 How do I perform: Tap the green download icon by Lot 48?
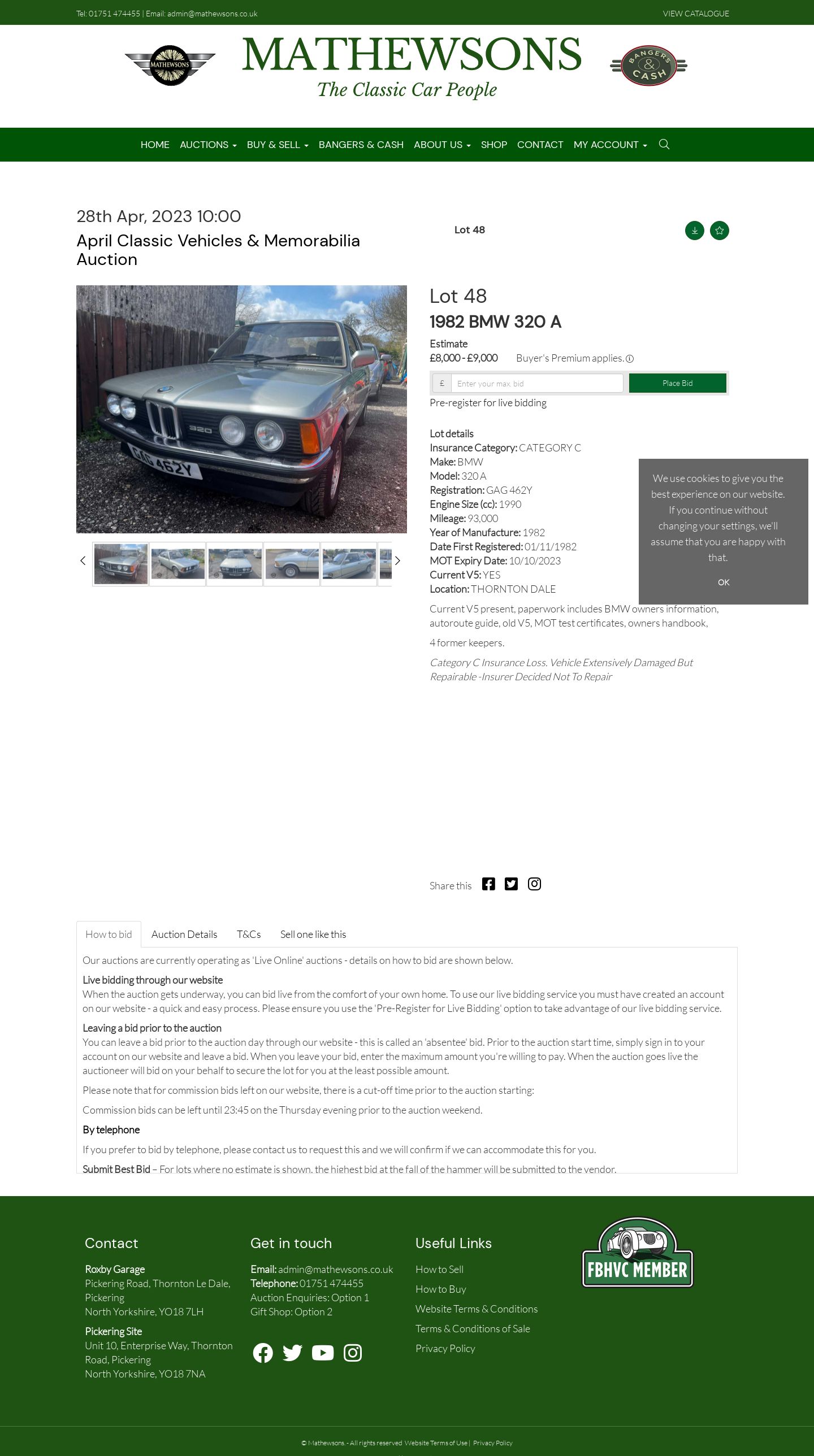695,231
